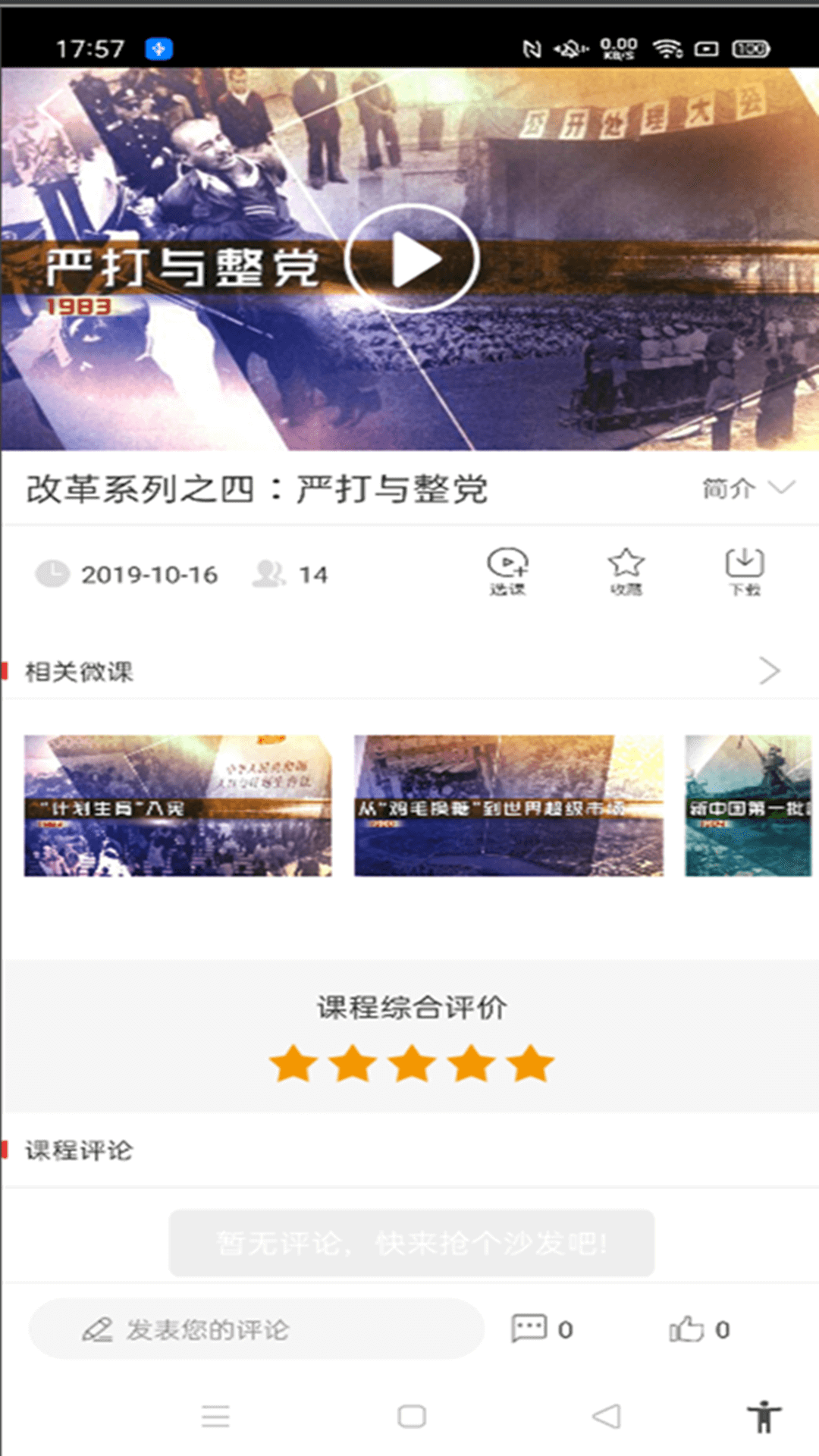The image size is (819, 1456).
Task: Add course to favorites with 收藏 star
Action: [x=626, y=571]
